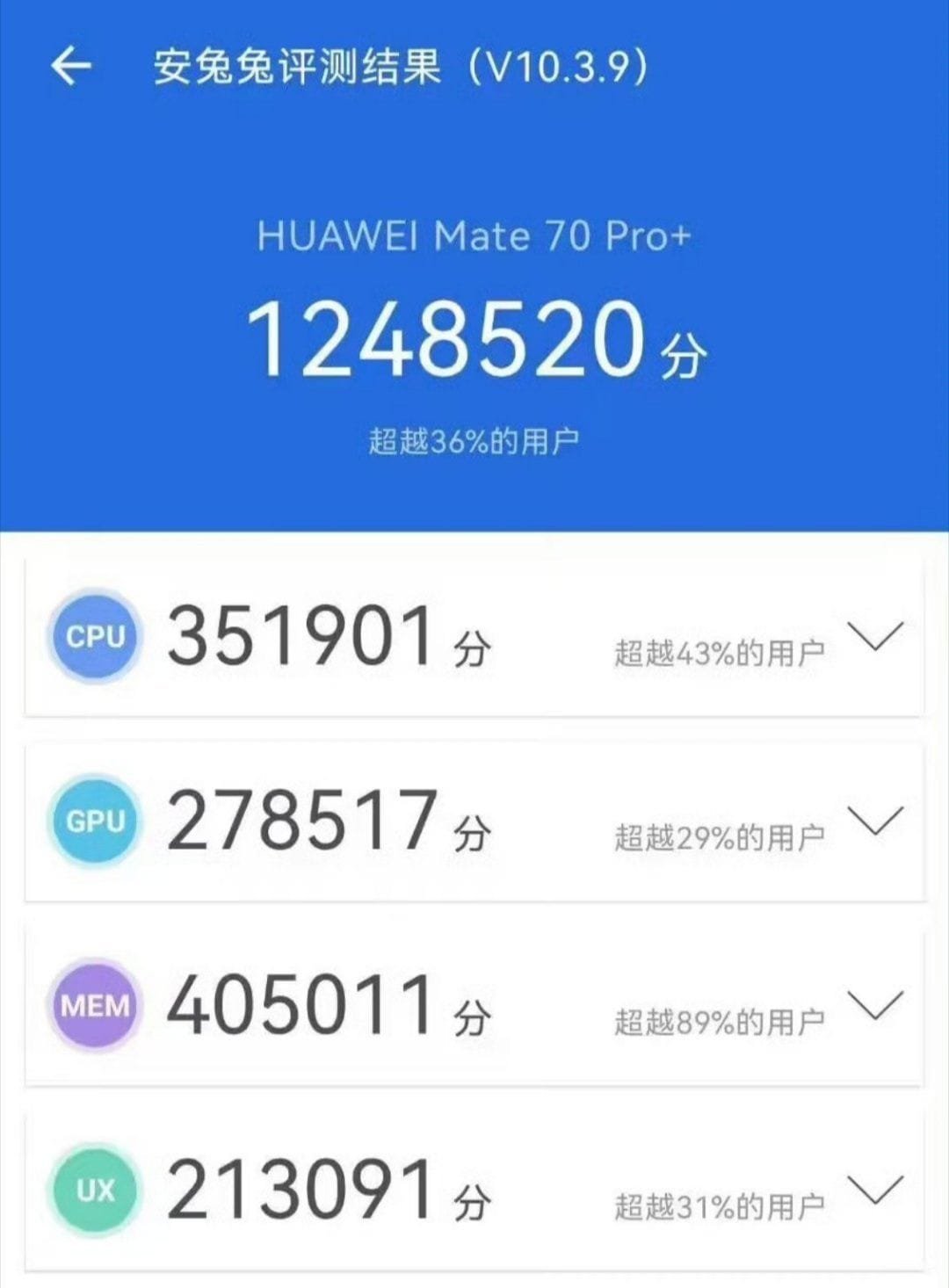Viewport: 949px width, 1288px height.
Task: Expand the MEM score details
Action: (876, 1005)
